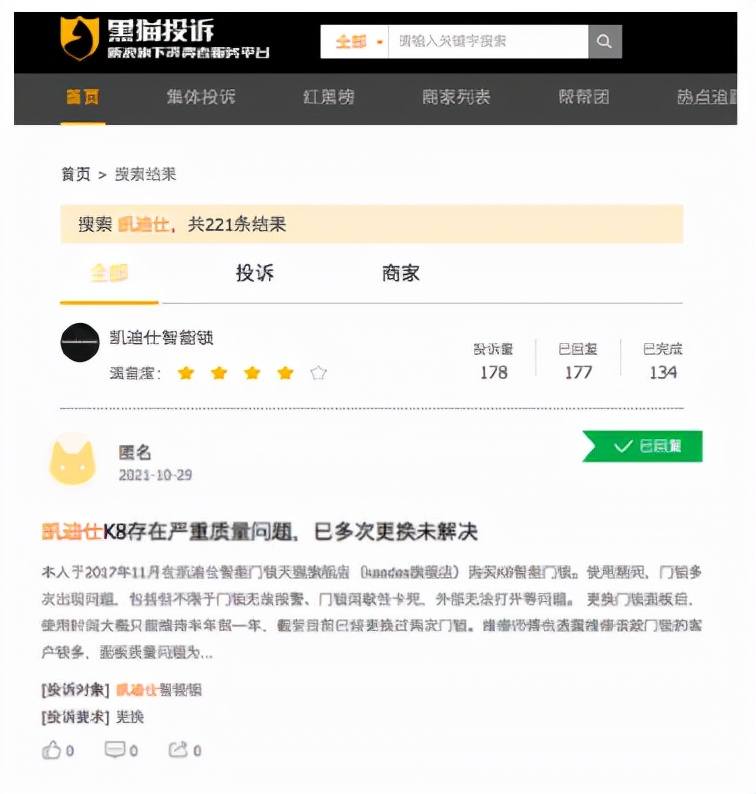Open comments on the 凯迪仕K8 complaint

[x=121, y=750]
